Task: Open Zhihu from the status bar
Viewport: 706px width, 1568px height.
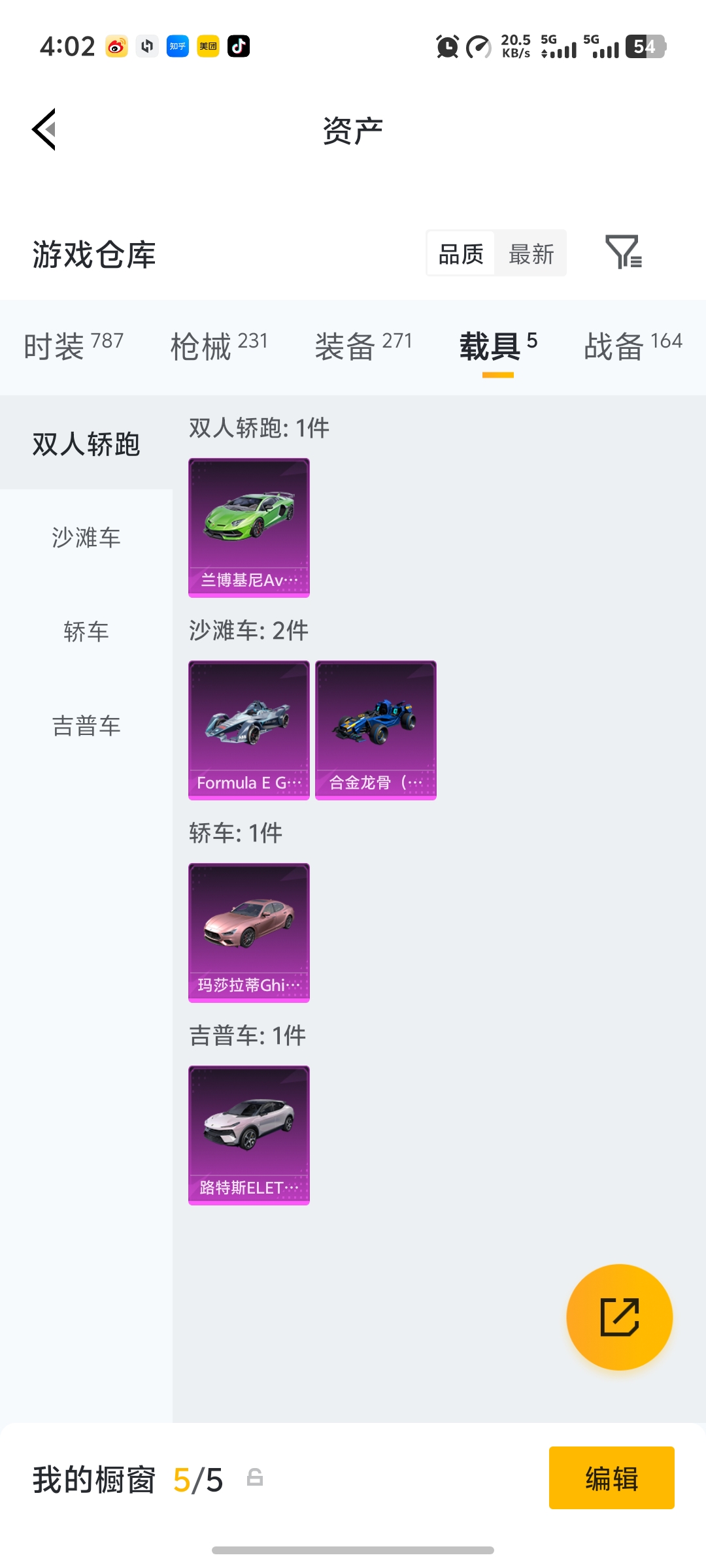Action: pyautogui.click(x=176, y=46)
